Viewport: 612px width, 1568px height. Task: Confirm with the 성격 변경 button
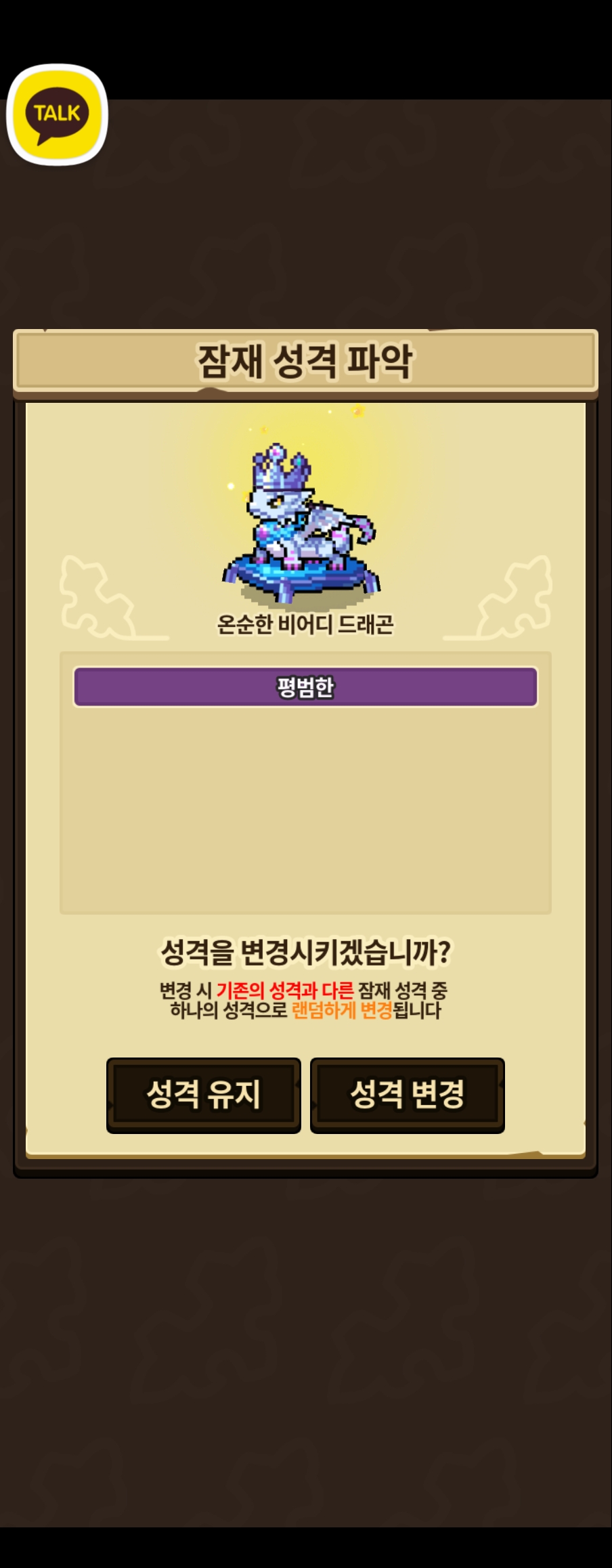[407, 1094]
